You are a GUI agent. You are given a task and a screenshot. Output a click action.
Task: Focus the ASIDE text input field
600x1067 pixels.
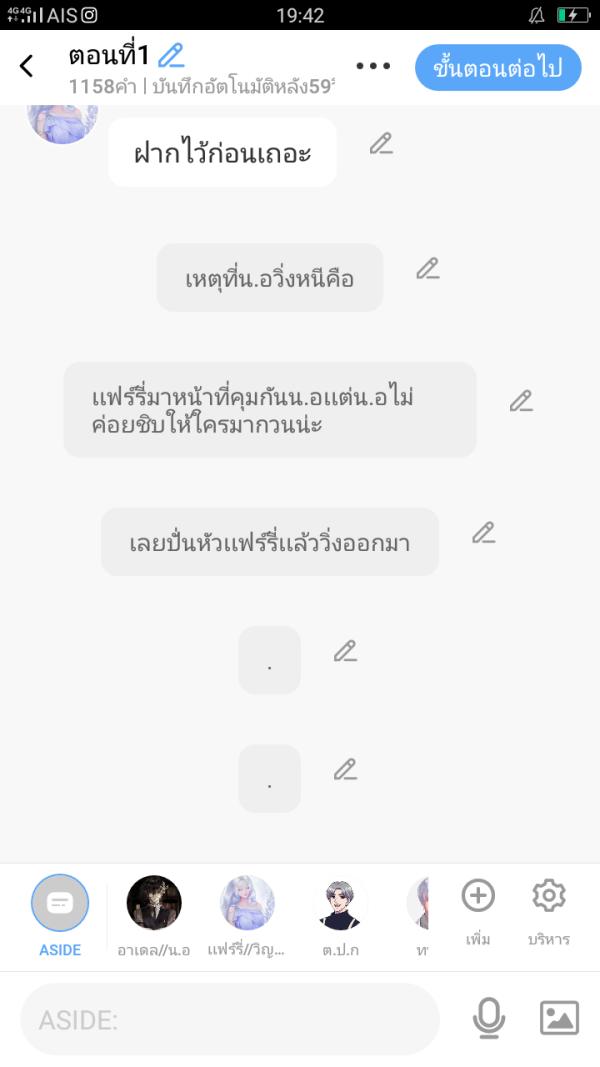click(230, 1020)
